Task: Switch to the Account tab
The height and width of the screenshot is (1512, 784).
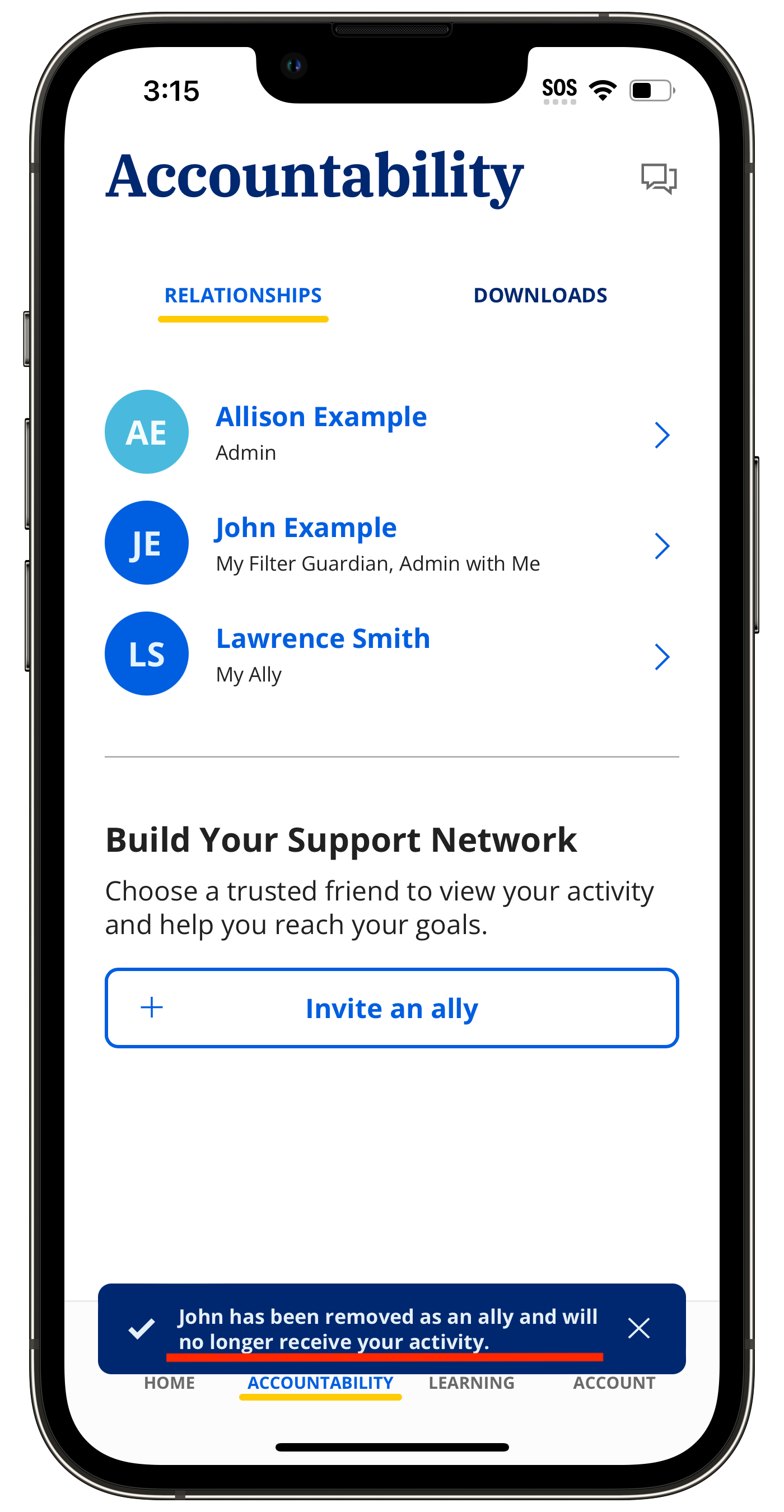Action: 614,1383
